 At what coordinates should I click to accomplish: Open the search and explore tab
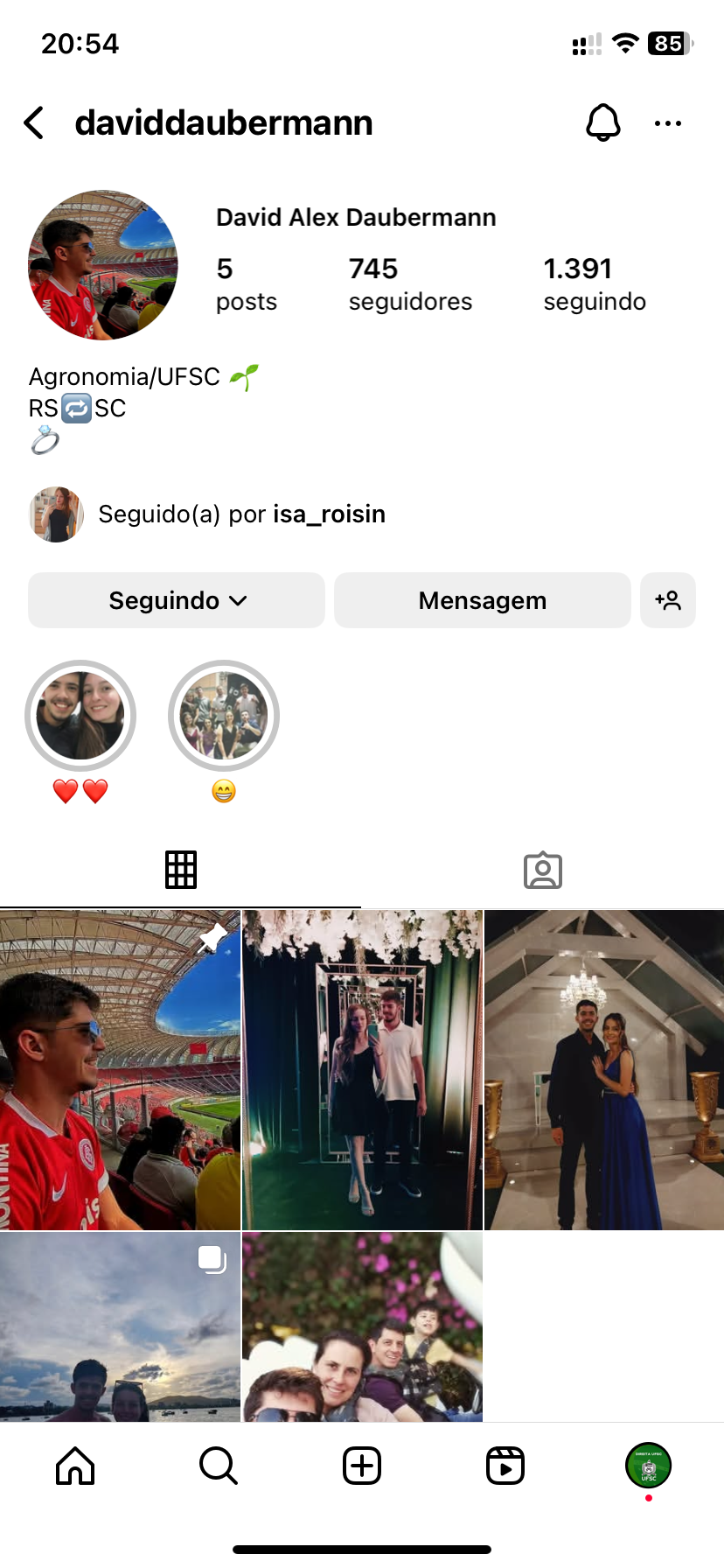coord(218,1466)
